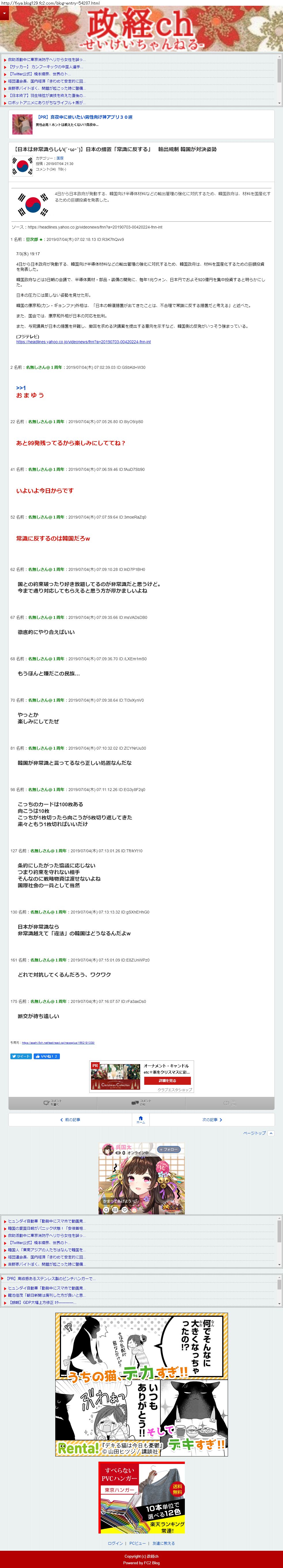Tap 詳細を見る on the Christmas ad
The image size is (283, 1568).
click(167, 1080)
